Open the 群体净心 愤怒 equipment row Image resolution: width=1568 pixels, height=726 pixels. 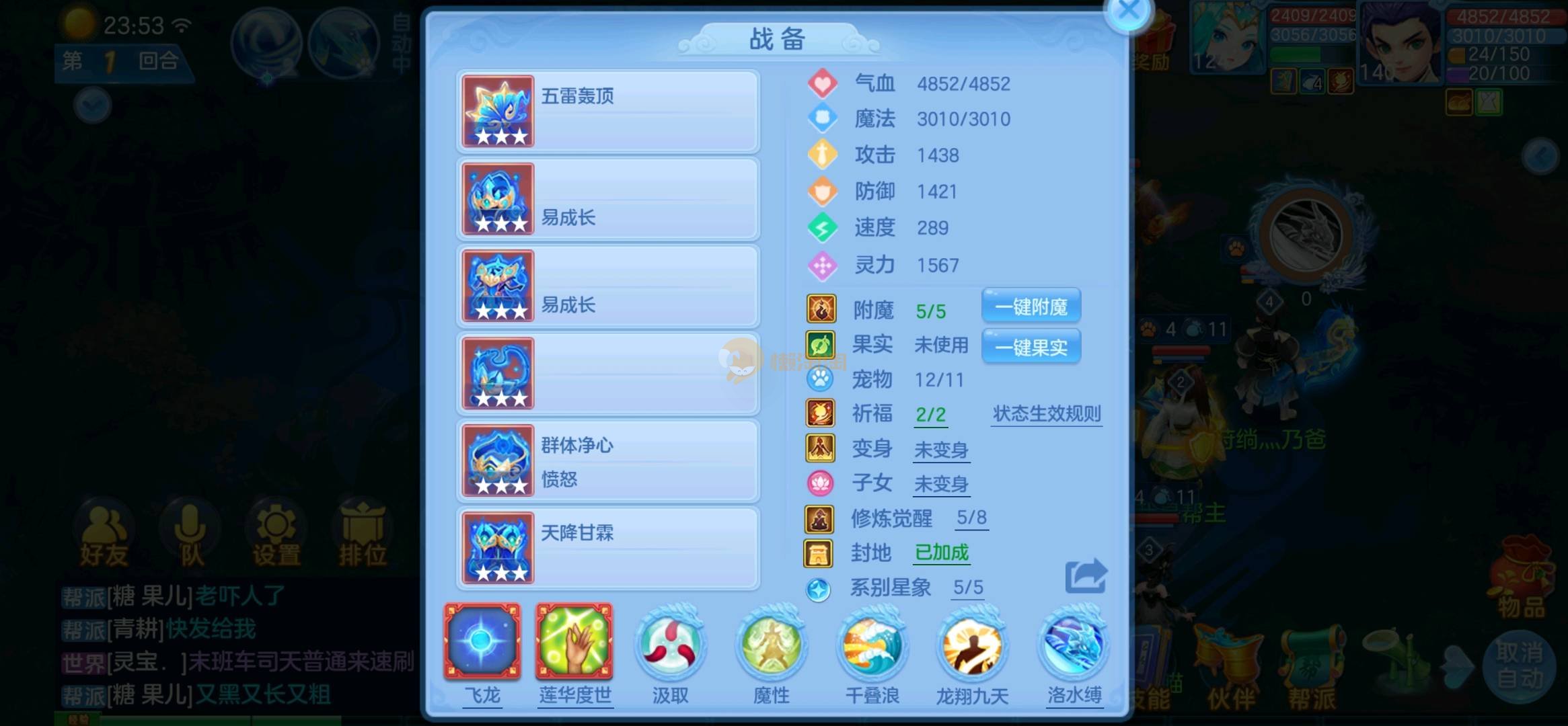click(x=608, y=461)
